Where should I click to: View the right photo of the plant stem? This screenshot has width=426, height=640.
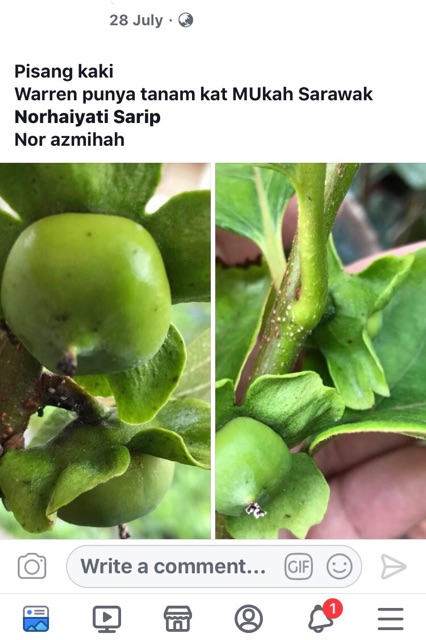pyautogui.click(x=321, y=351)
